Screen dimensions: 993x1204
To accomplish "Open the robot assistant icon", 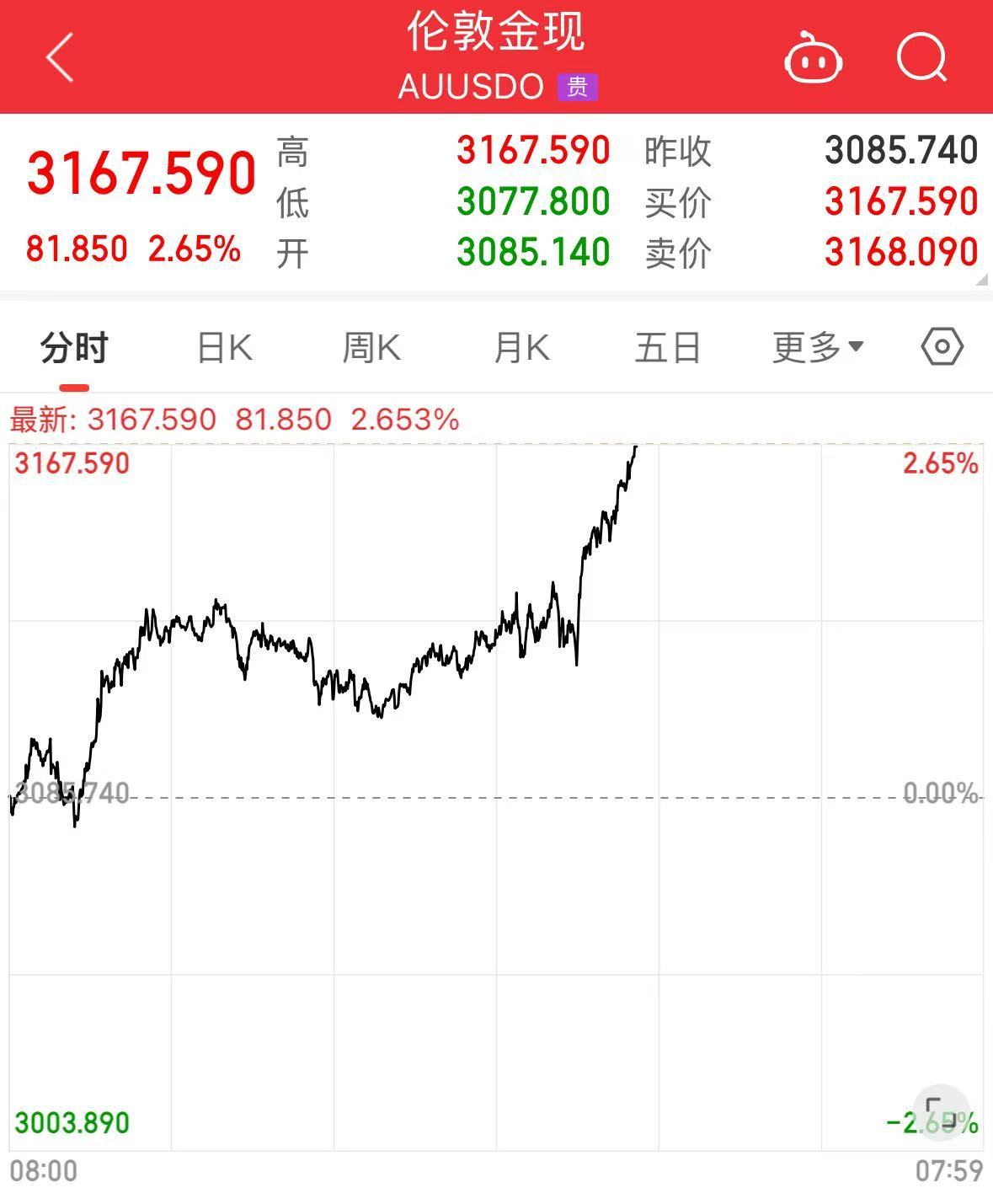I will click(x=812, y=59).
